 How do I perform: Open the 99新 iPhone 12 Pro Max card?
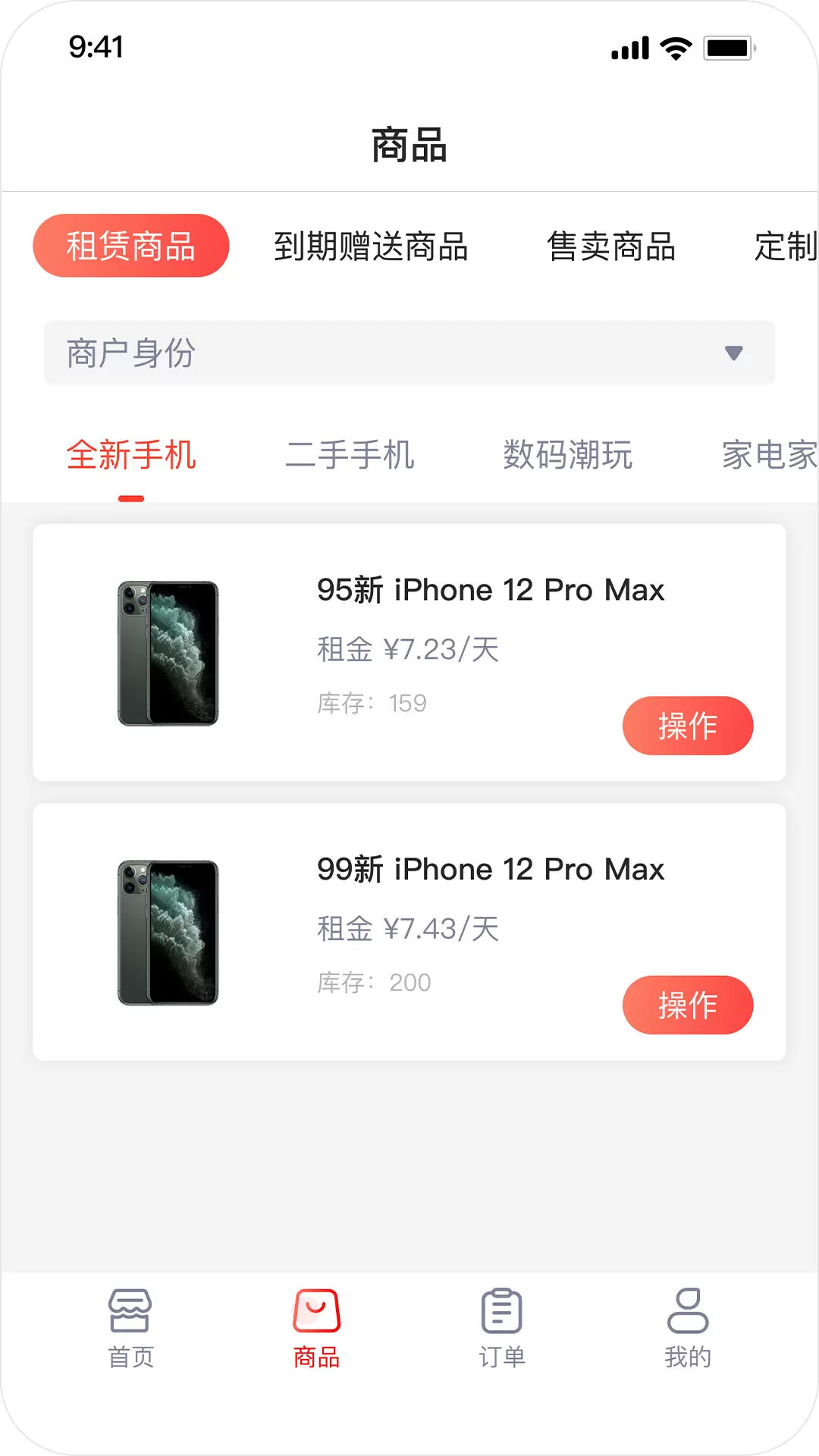tap(409, 932)
